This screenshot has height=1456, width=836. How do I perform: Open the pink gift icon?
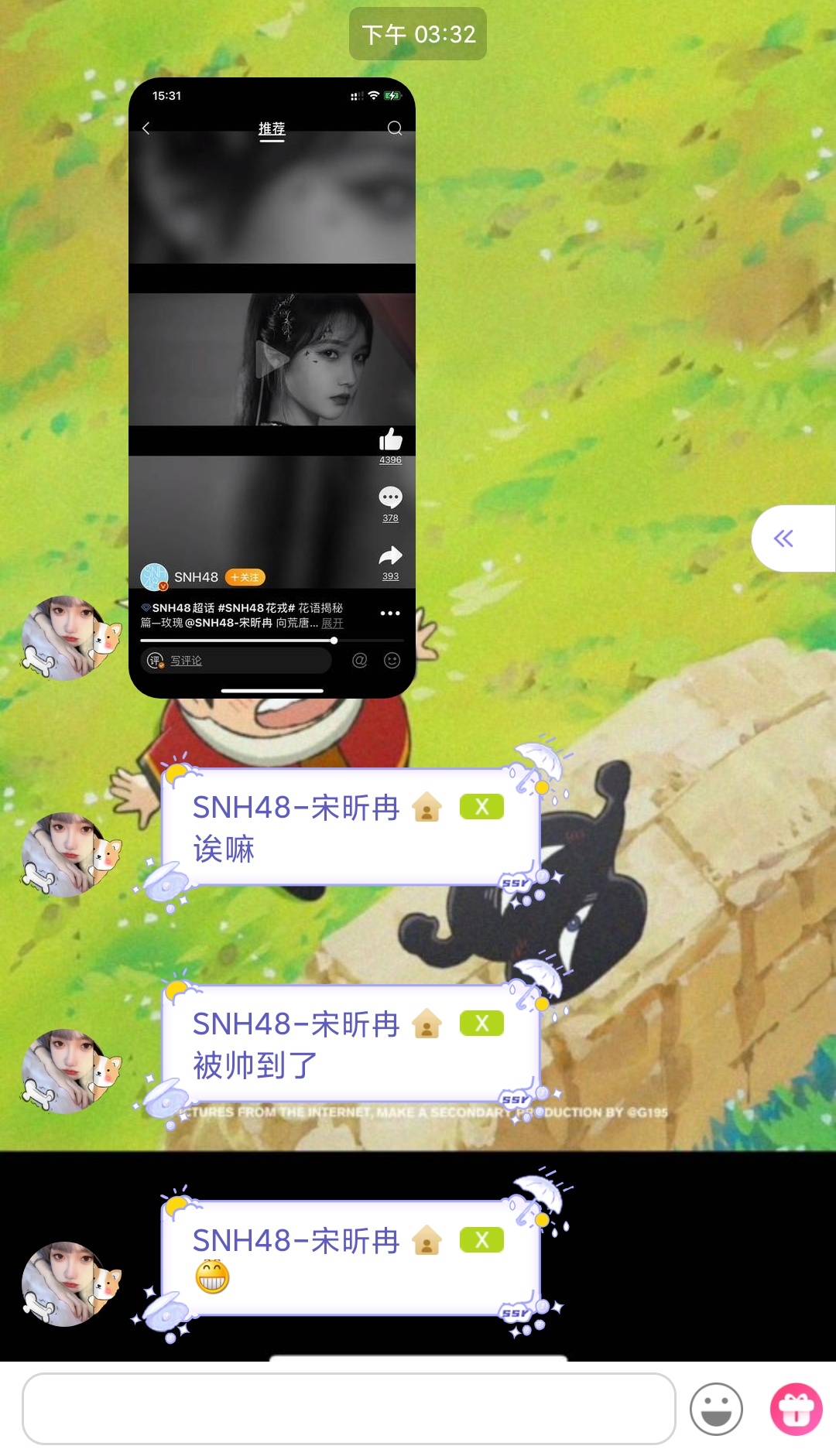796,1409
